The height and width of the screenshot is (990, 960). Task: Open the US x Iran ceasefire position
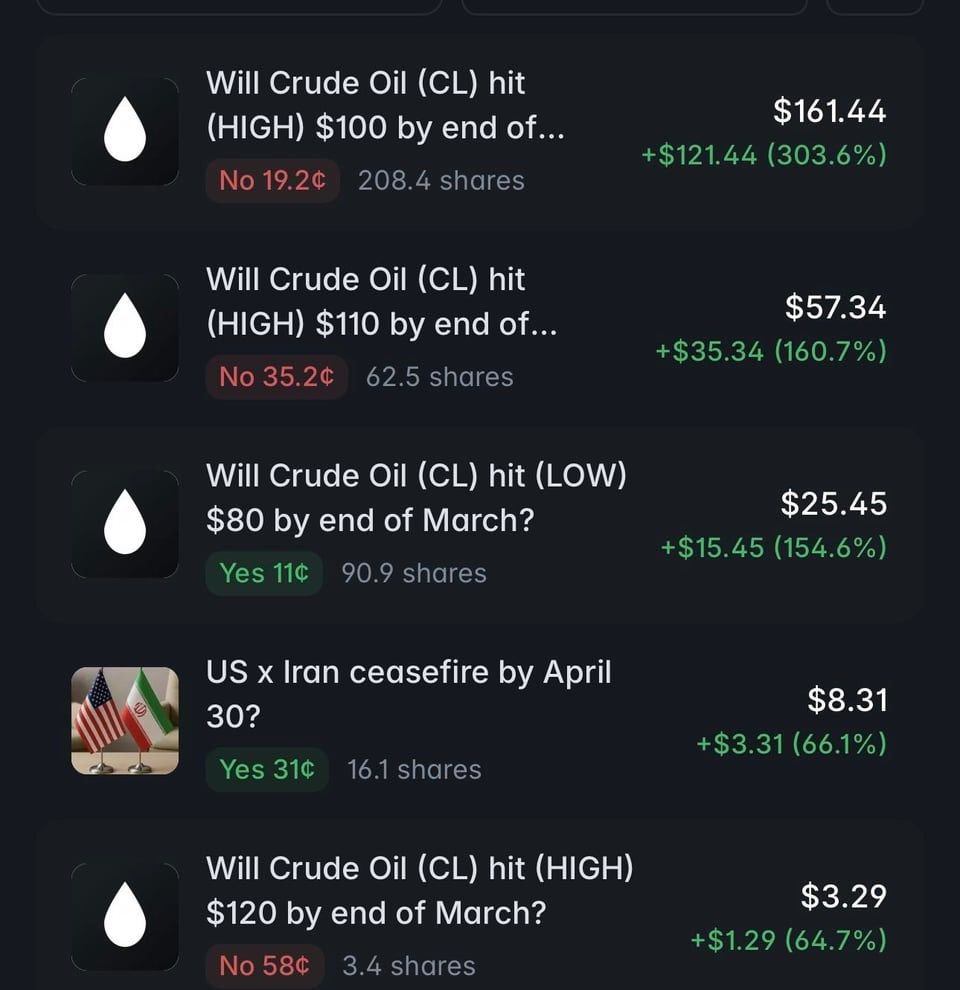tap(408, 694)
